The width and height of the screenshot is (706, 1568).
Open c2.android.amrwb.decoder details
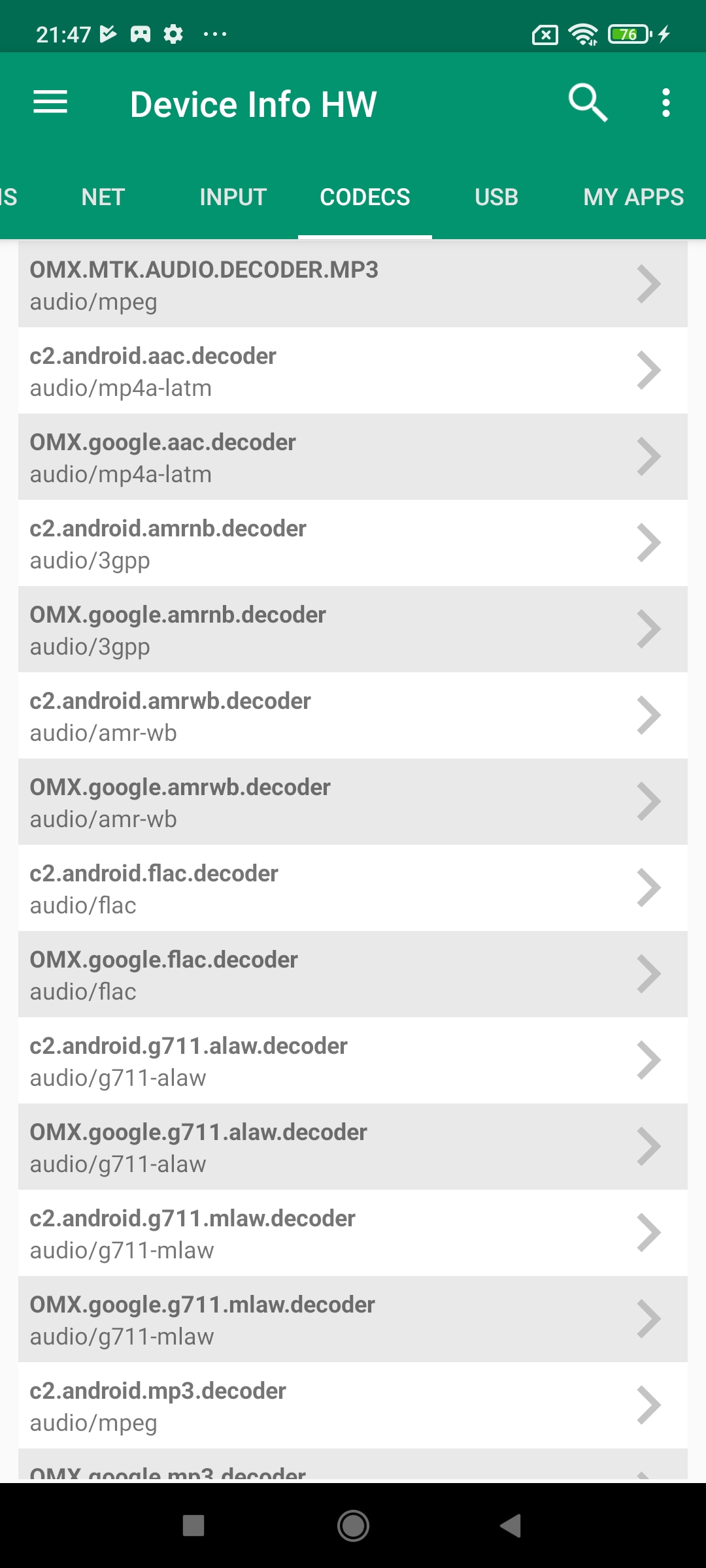[x=353, y=716]
